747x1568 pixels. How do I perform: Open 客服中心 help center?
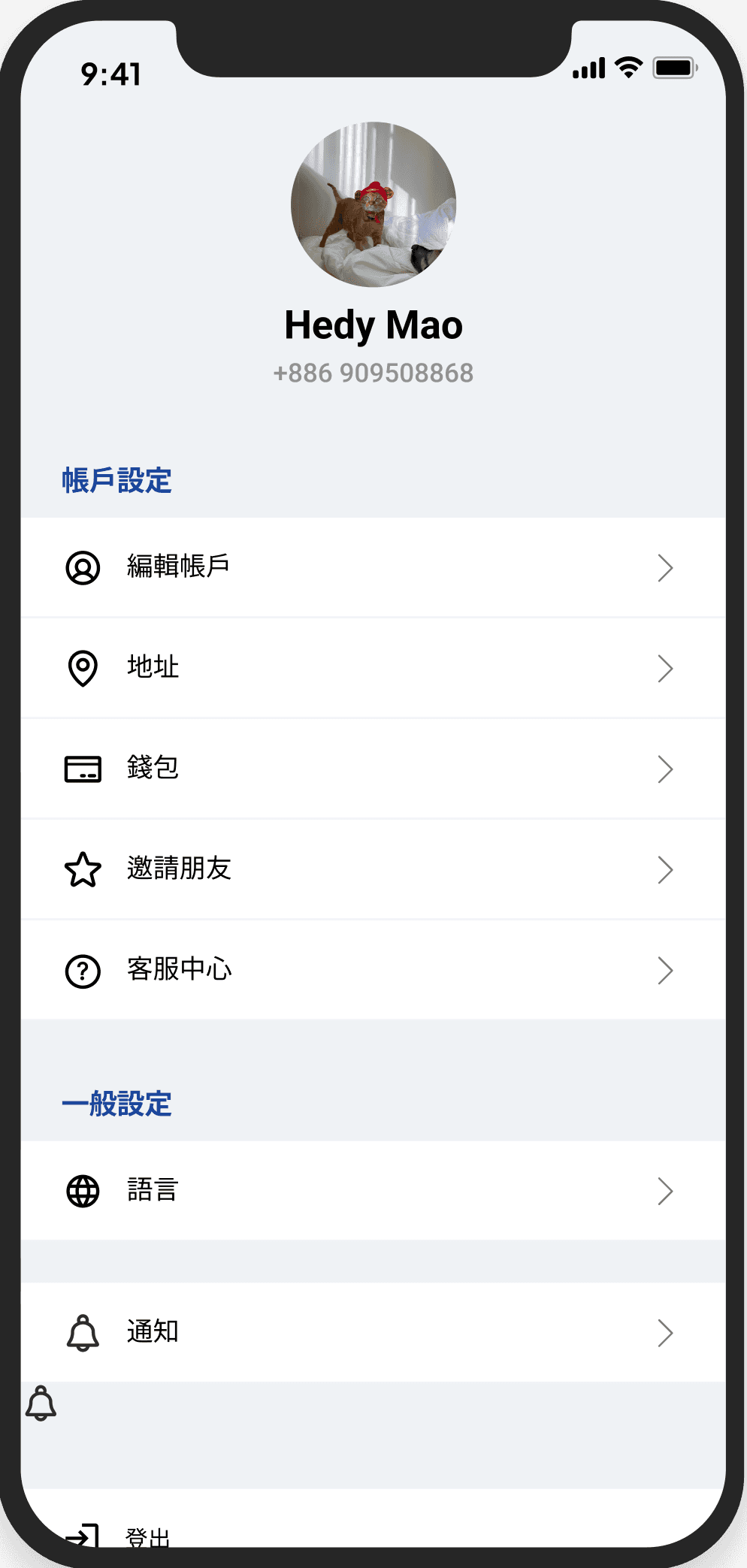pyautogui.click(x=373, y=970)
